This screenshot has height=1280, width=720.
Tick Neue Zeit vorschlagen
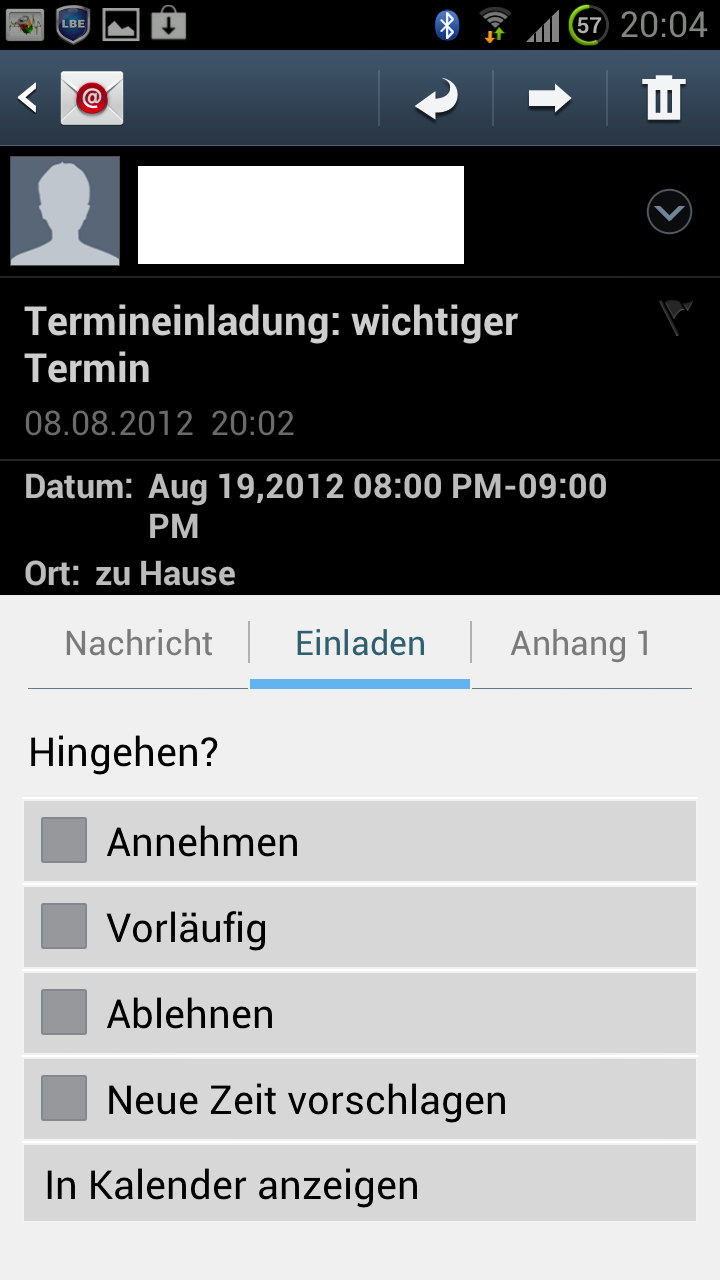360,1099
